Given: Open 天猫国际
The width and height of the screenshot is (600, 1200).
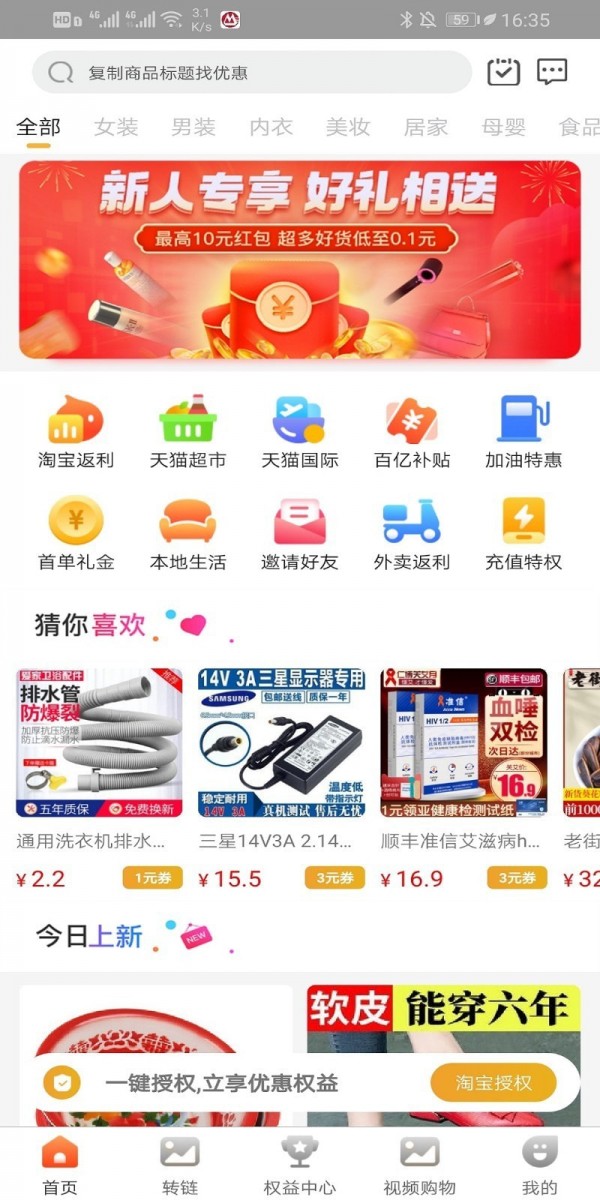Looking at the screenshot, I should click(300, 432).
